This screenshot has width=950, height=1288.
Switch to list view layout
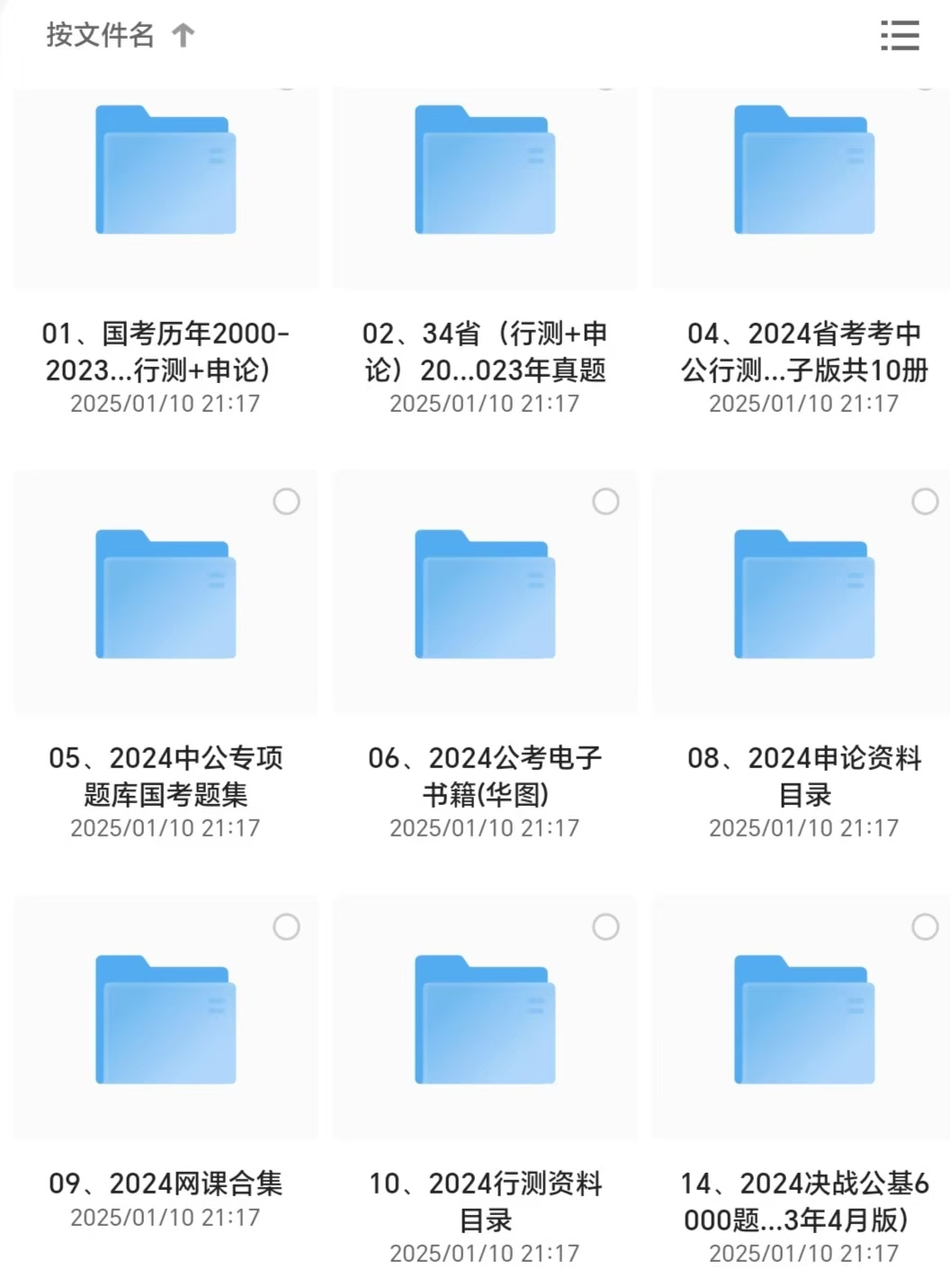point(899,35)
